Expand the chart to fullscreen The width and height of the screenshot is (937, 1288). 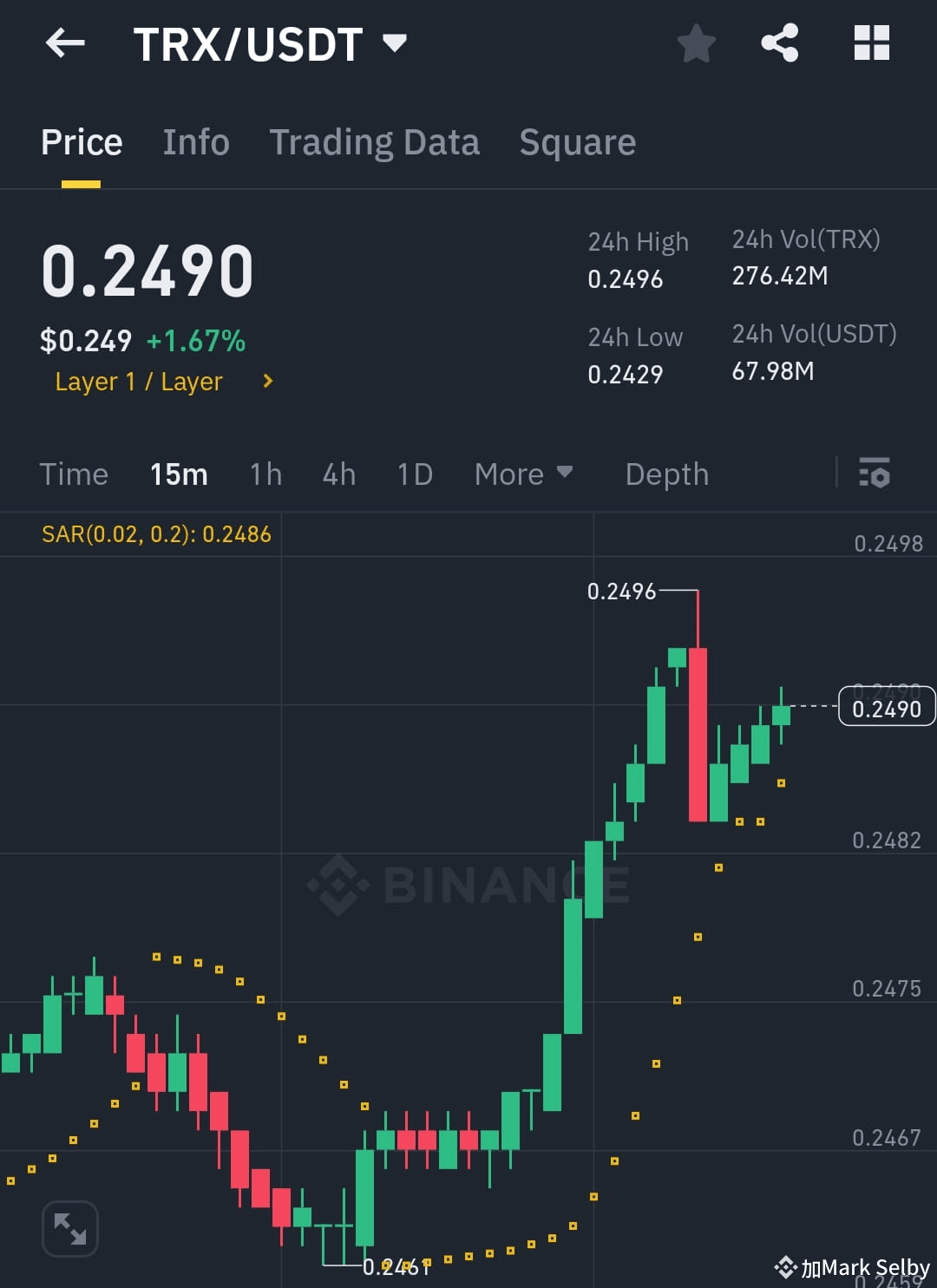point(69,1228)
